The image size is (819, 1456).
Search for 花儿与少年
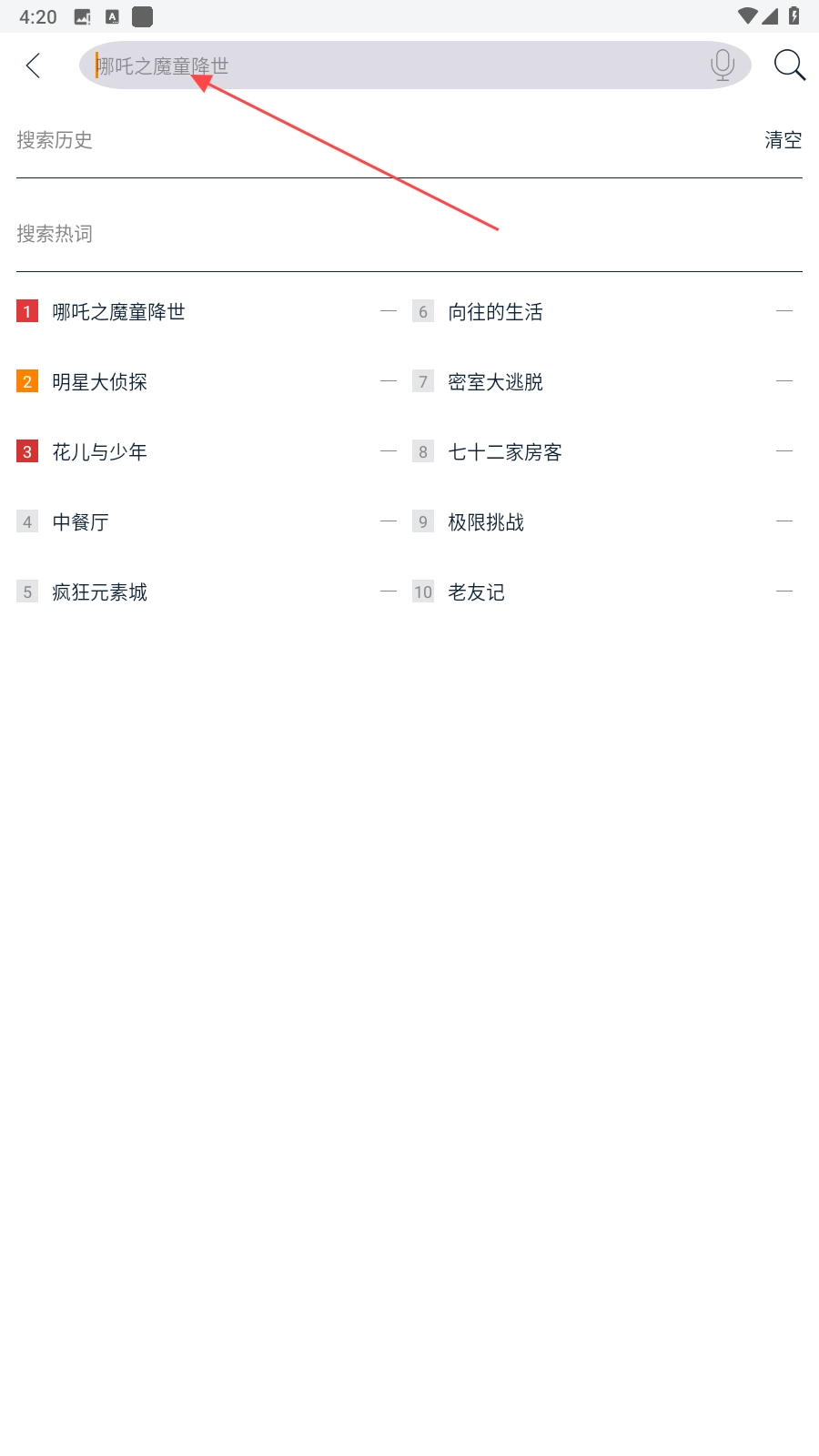pos(100,452)
